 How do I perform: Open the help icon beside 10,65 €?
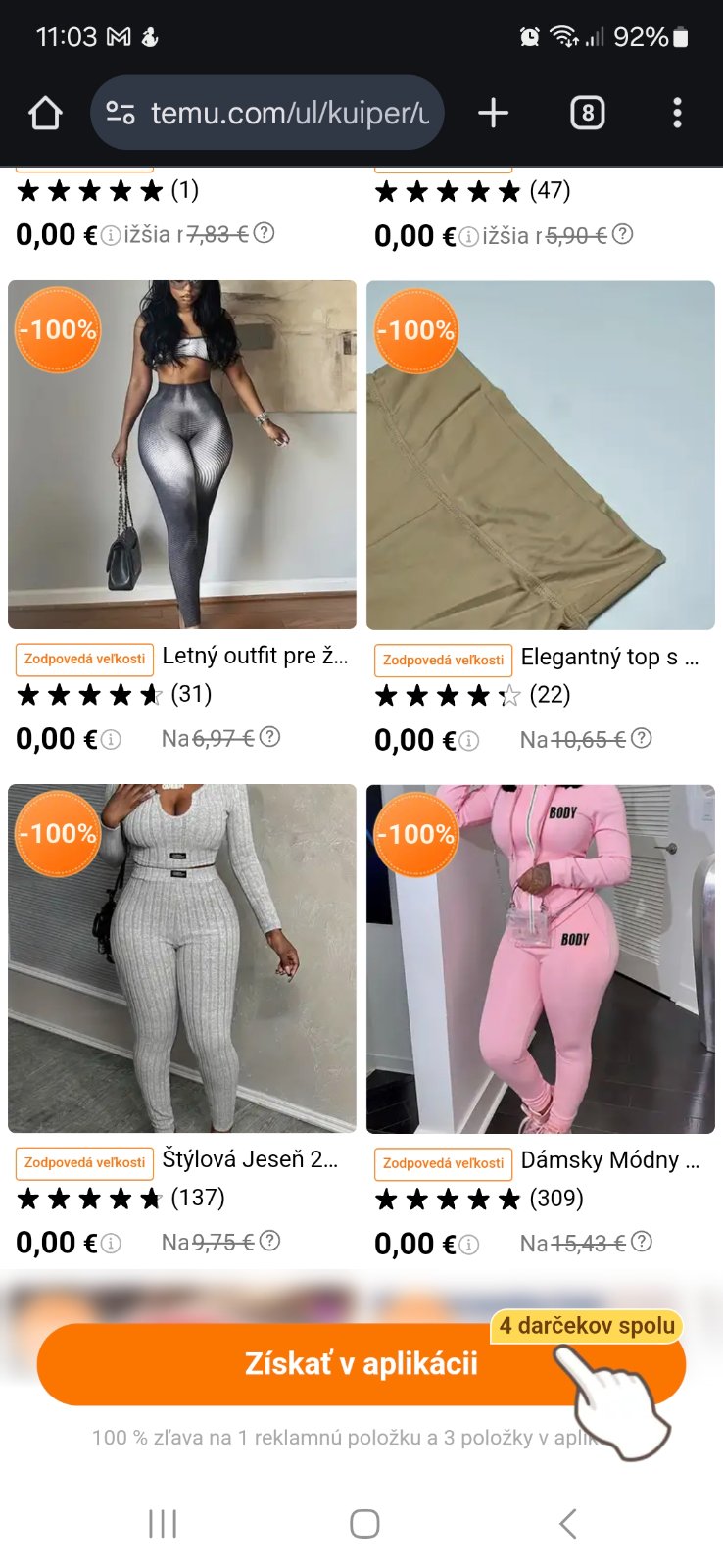pyautogui.click(x=641, y=738)
